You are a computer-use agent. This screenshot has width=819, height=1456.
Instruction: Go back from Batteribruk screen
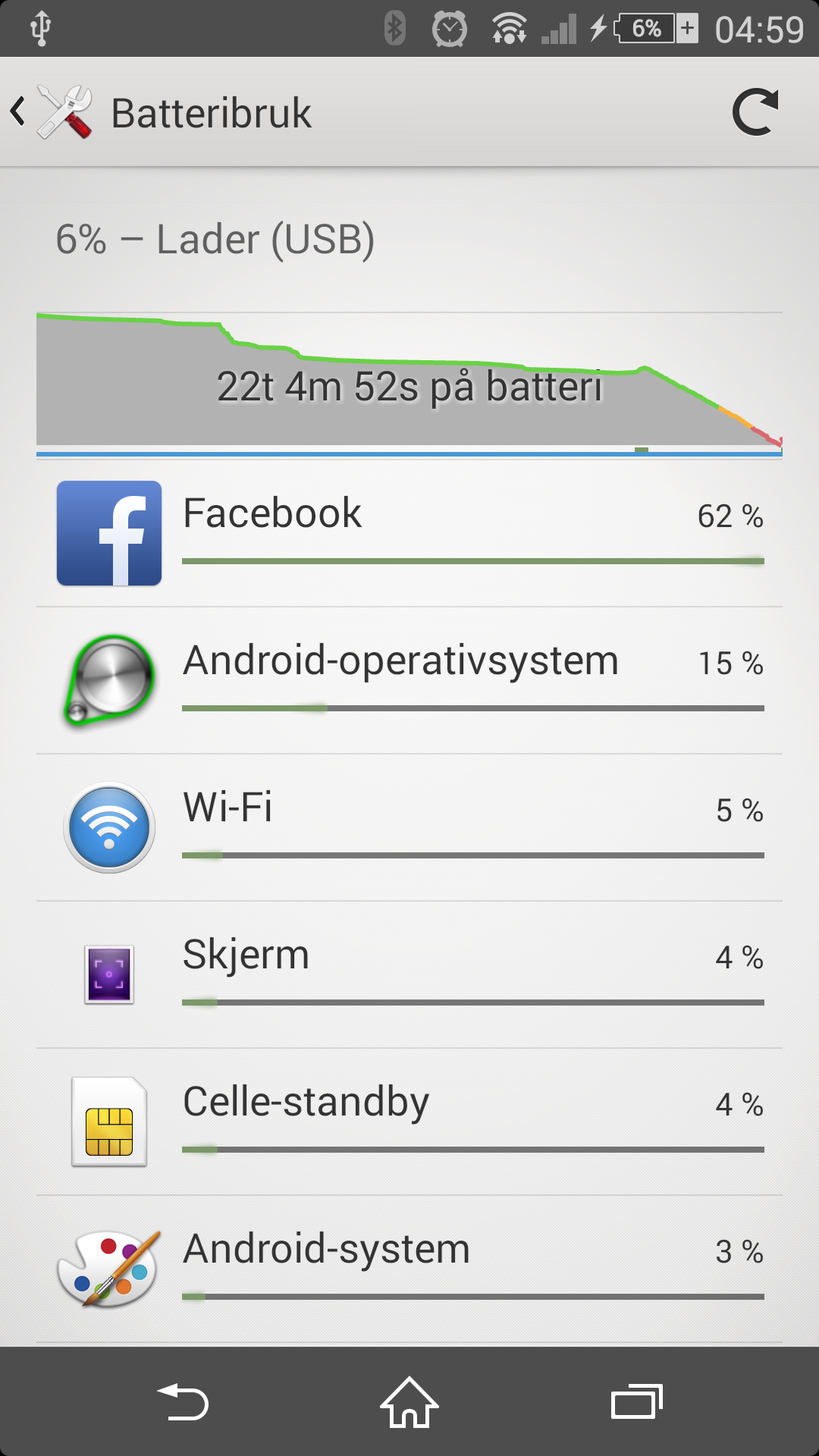(52, 112)
